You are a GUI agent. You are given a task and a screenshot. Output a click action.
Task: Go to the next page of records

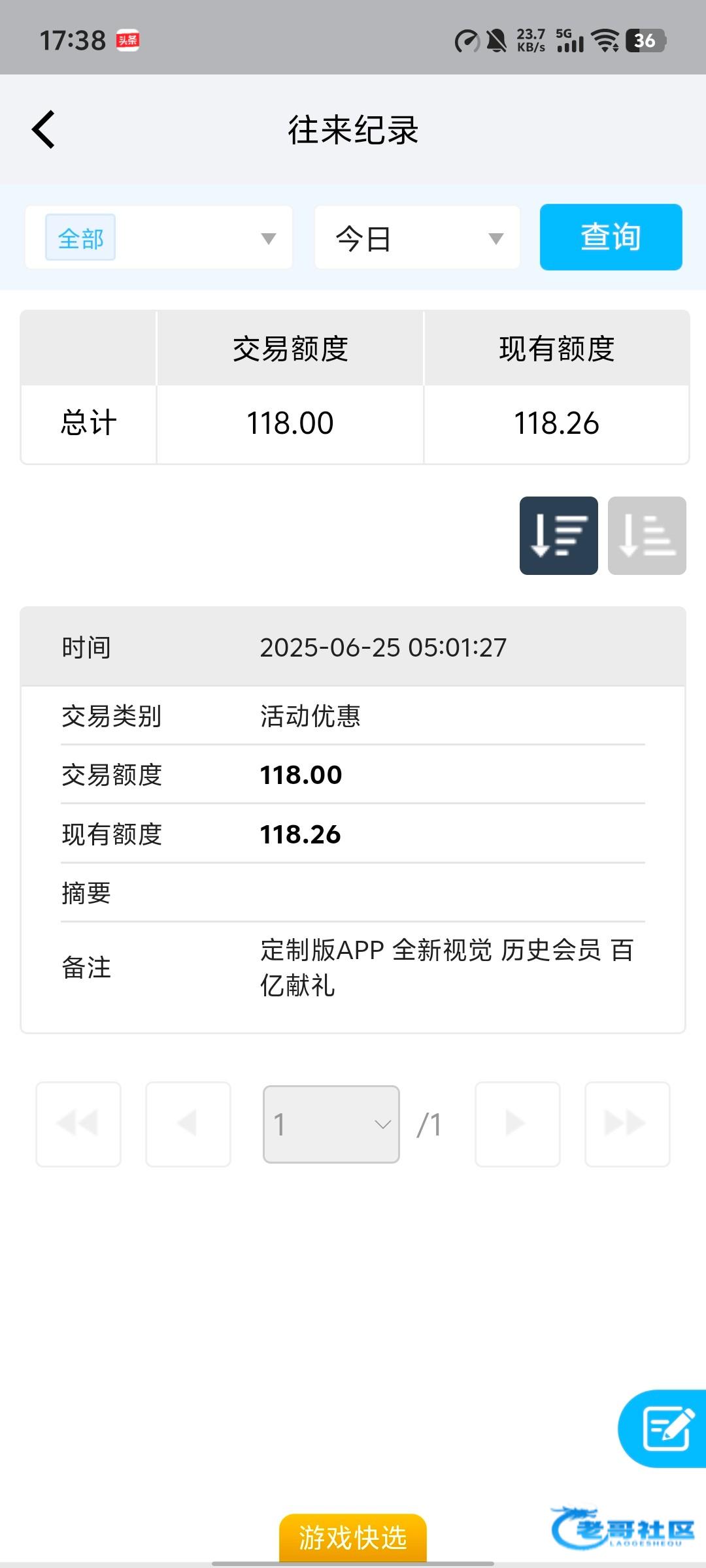click(x=517, y=1124)
